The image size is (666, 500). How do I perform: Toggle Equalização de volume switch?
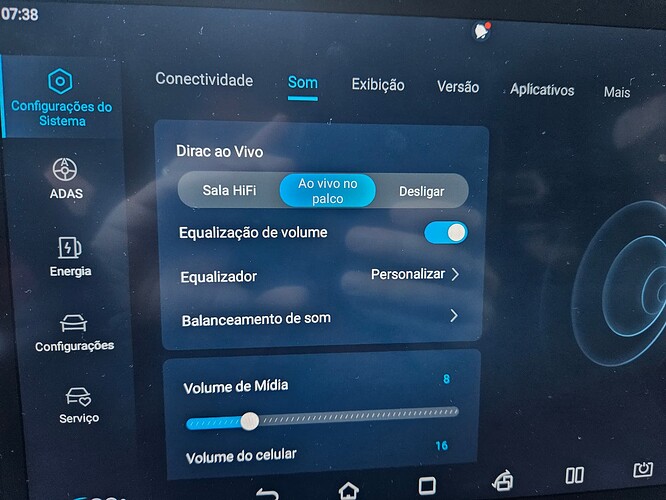tap(445, 233)
